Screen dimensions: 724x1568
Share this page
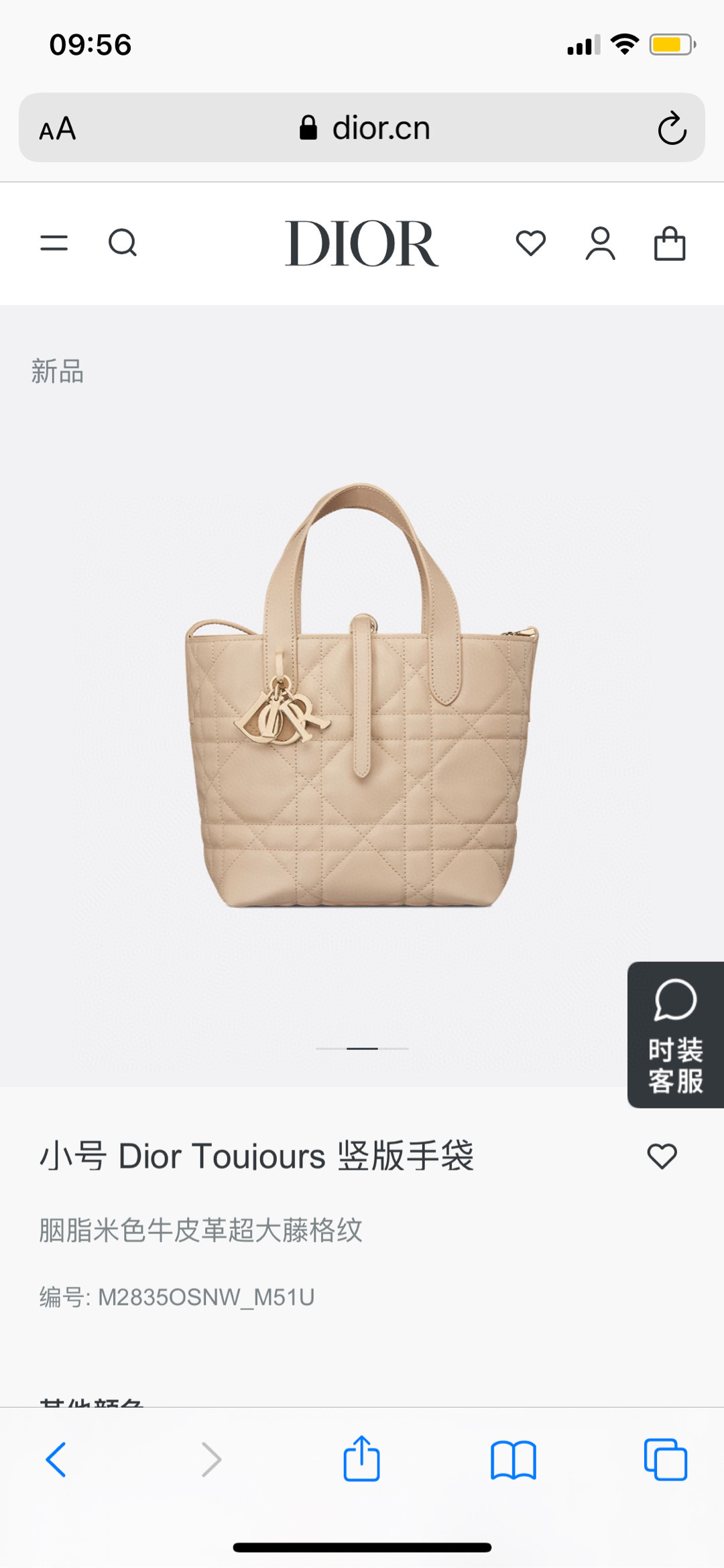[362, 1457]
